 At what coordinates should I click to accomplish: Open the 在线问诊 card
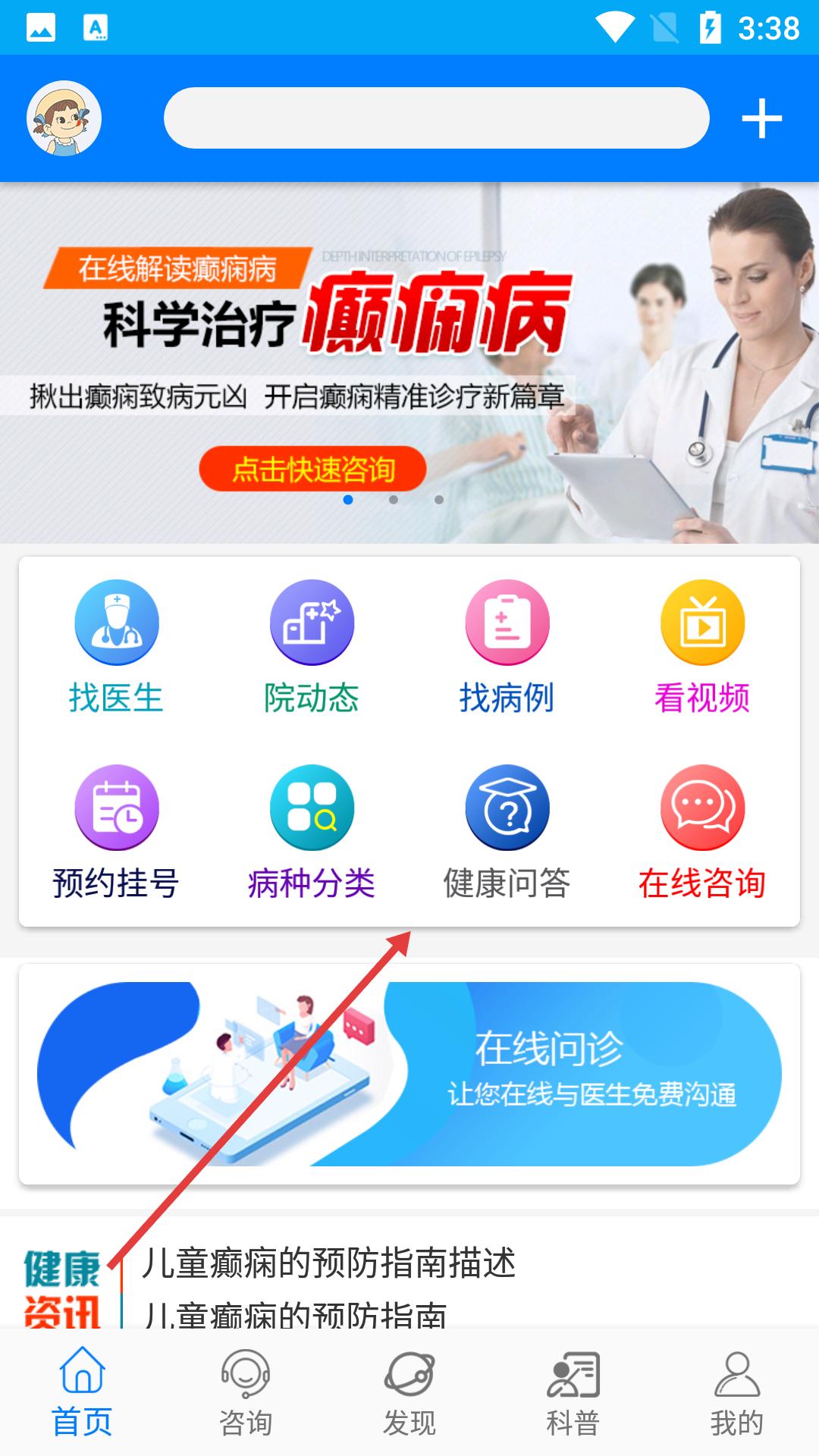[x=409, y=1074]
